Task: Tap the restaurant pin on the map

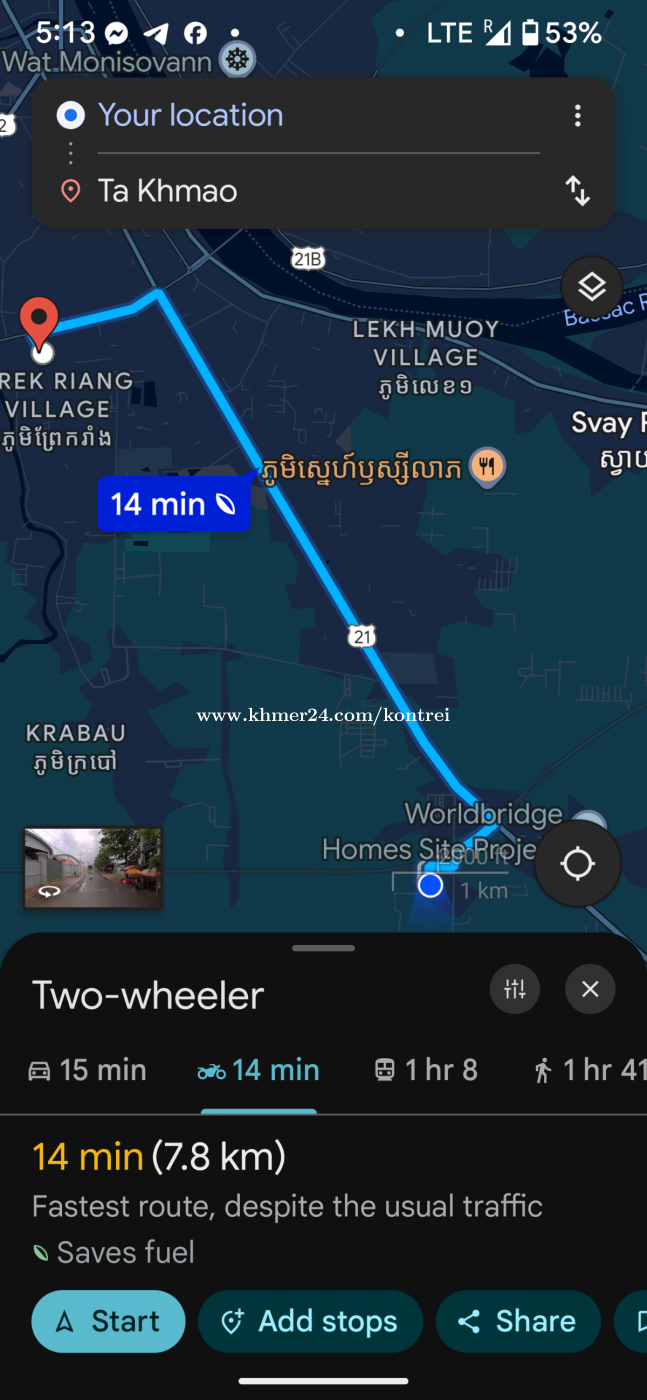Action: point(488,466)
